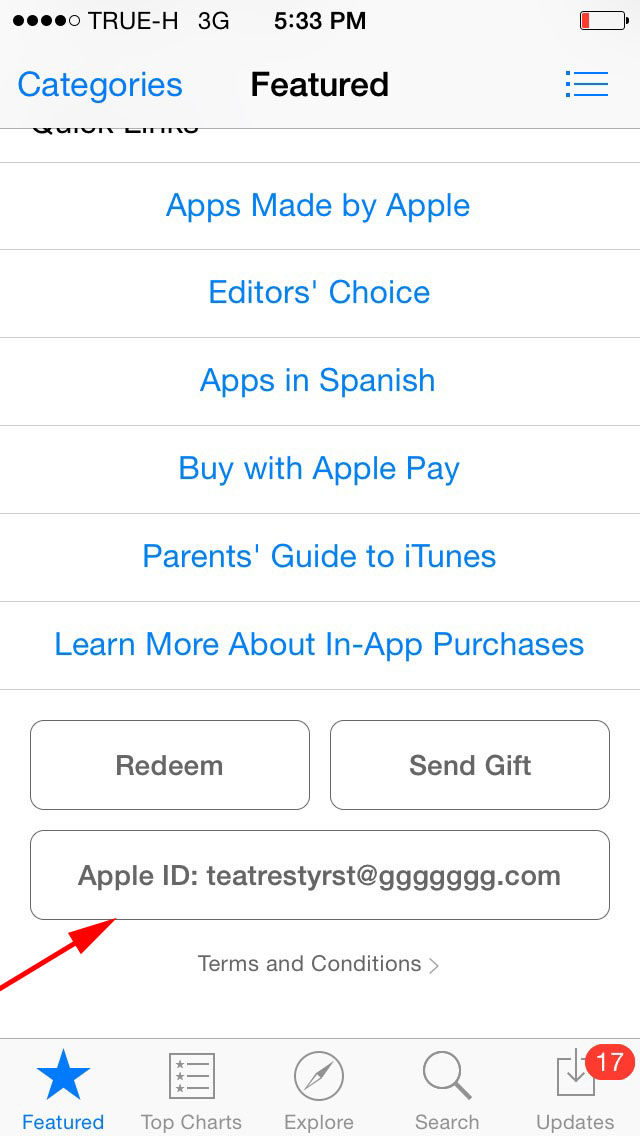
Task: Open the Categories list
Action: (100, 85)
